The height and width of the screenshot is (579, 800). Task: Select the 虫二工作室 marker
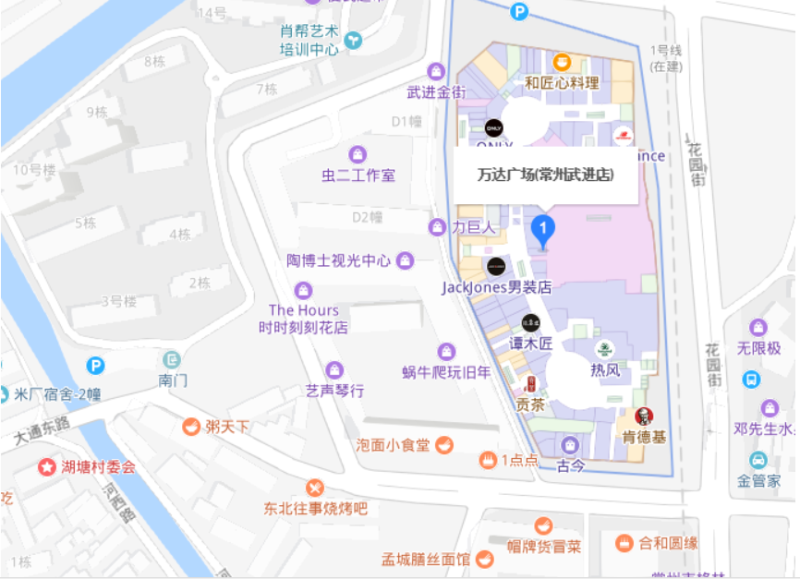(357, 154)
